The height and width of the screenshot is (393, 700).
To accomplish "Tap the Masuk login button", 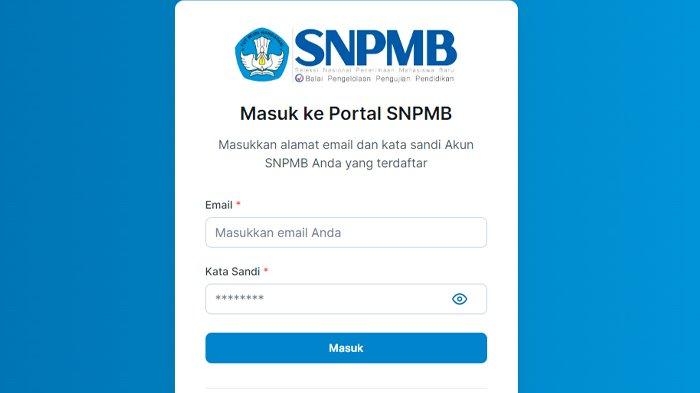I will (x=346, y=348).
